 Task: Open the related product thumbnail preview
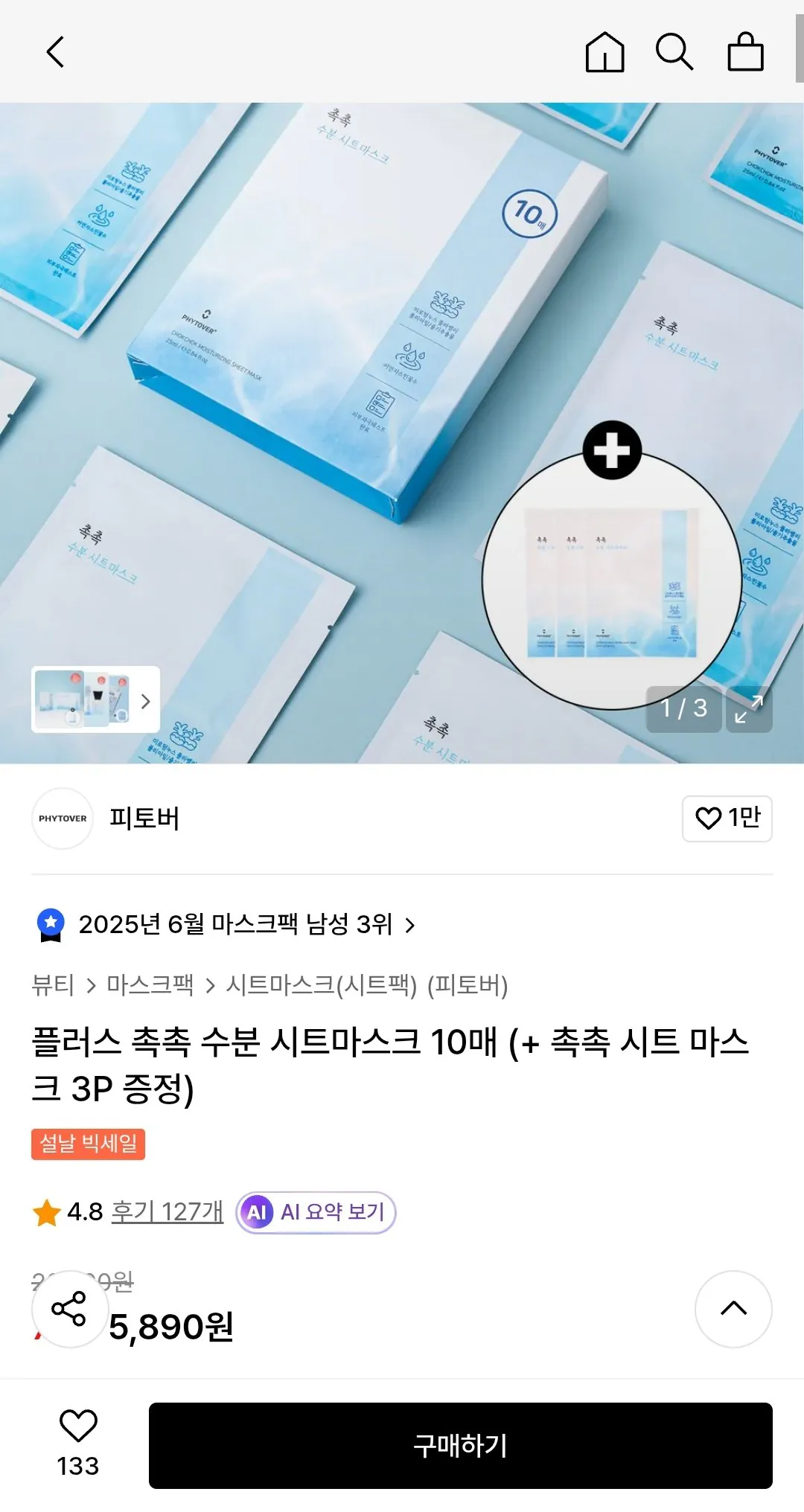[95, 699]
